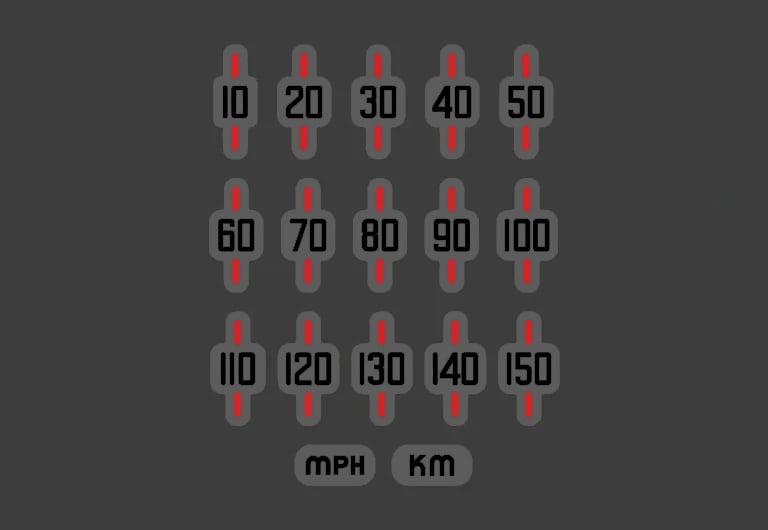
Task: Pick the 40 speed option
Action: pyautogui.click(x=452, y=102)
